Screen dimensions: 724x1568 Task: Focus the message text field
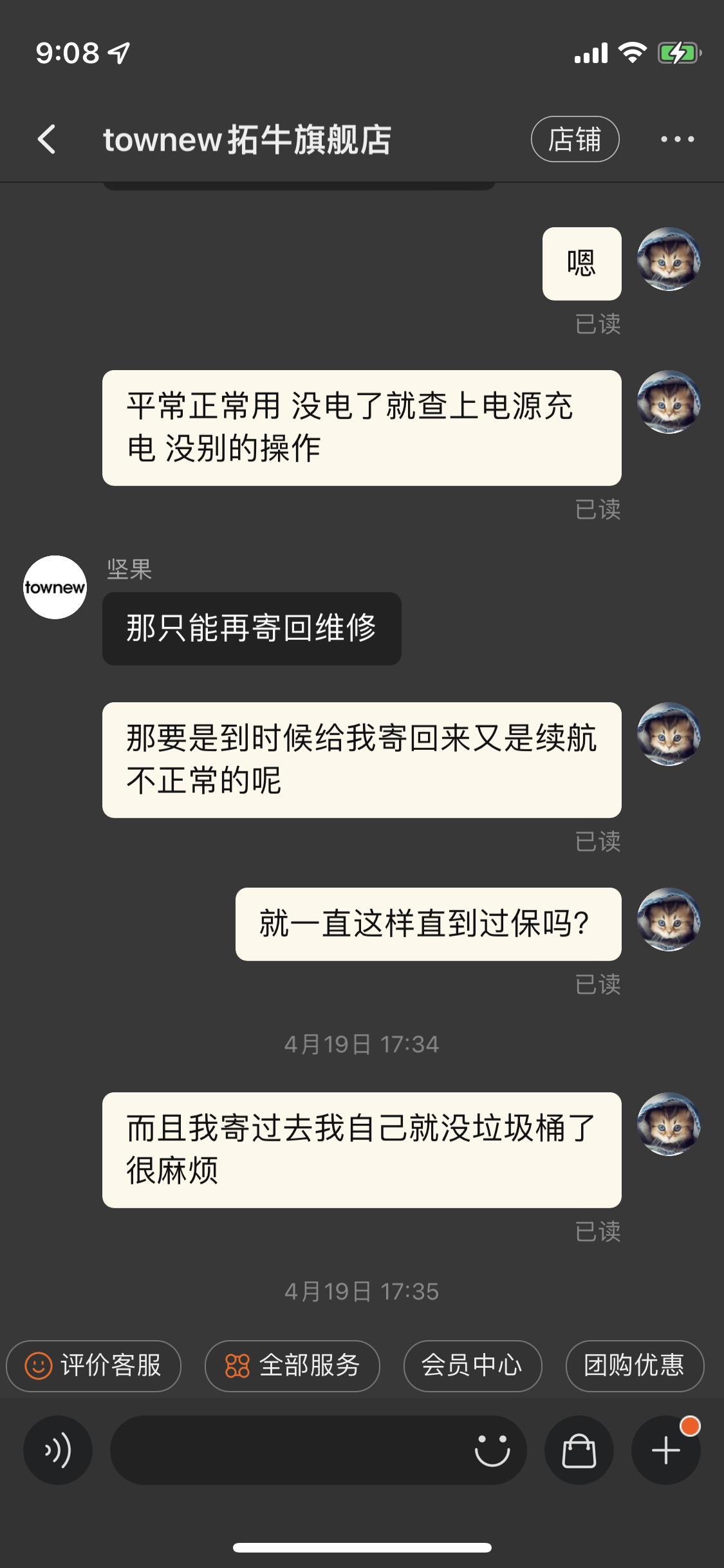tap(290, 1450)
